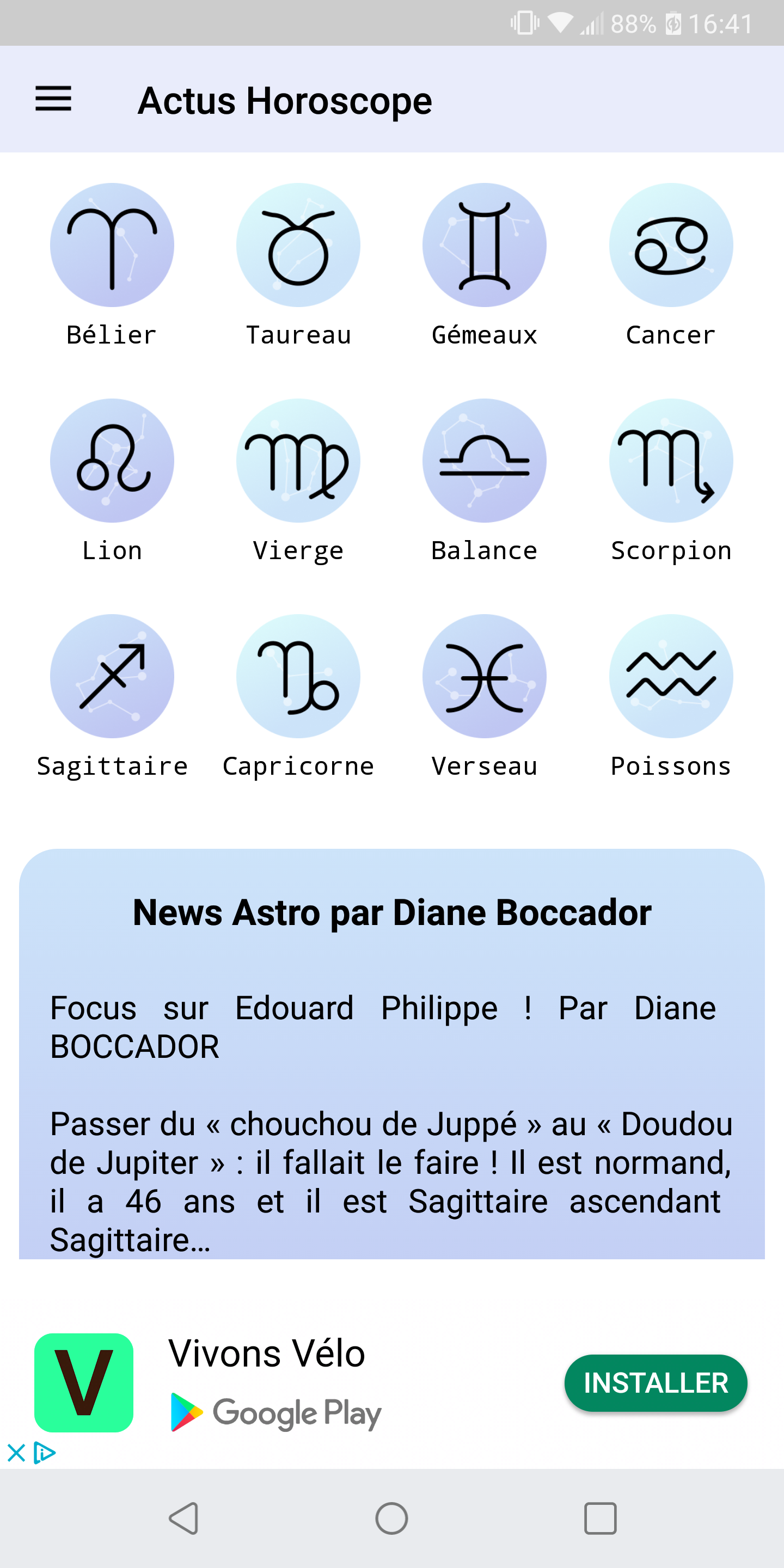Open the Vierge horoscope
Image resolution: width=784 pixels, height=1568 pixels.
pyautogui.click(x=298, y=461)
